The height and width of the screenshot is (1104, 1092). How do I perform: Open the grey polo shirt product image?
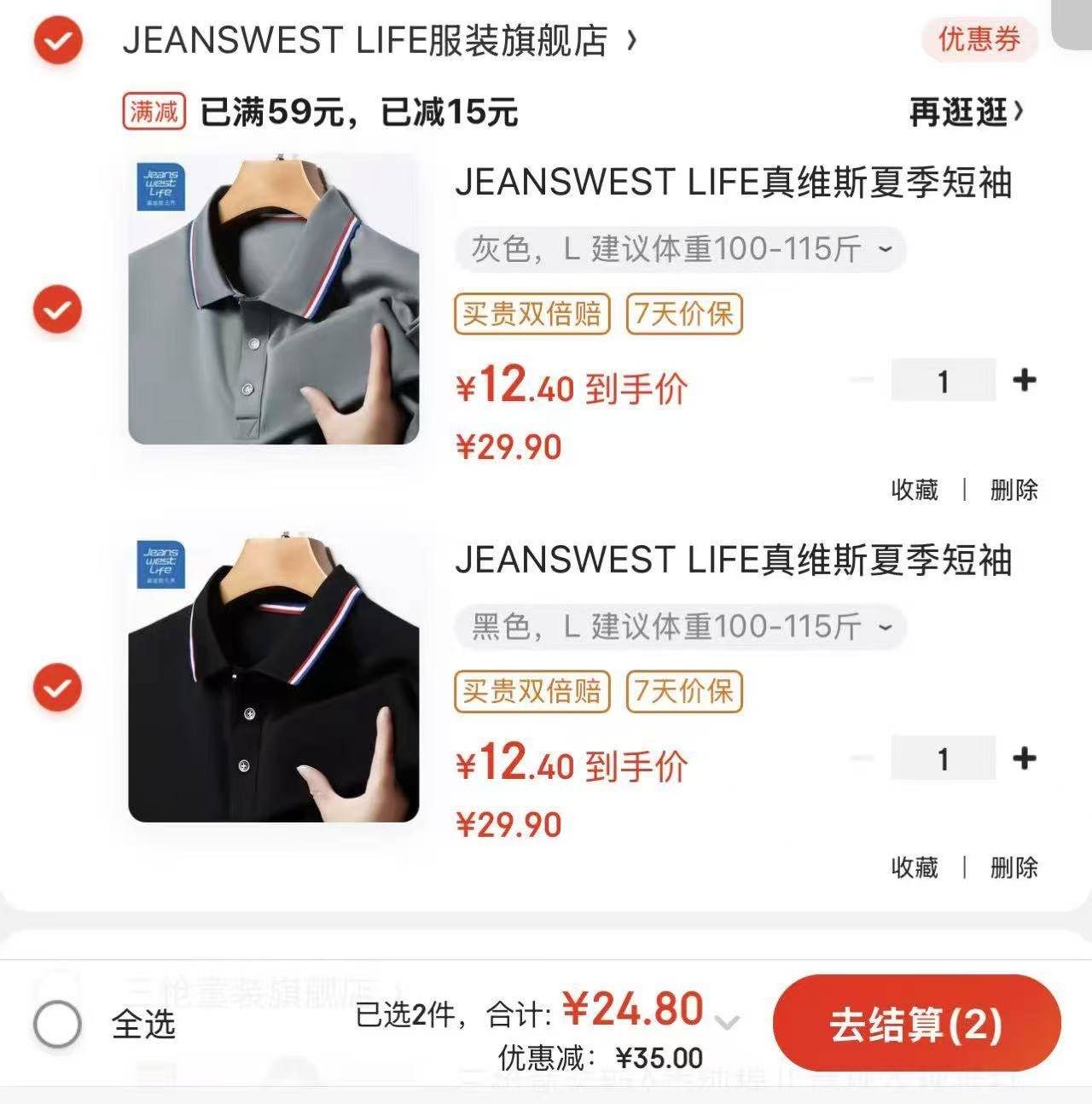[273, 299]
